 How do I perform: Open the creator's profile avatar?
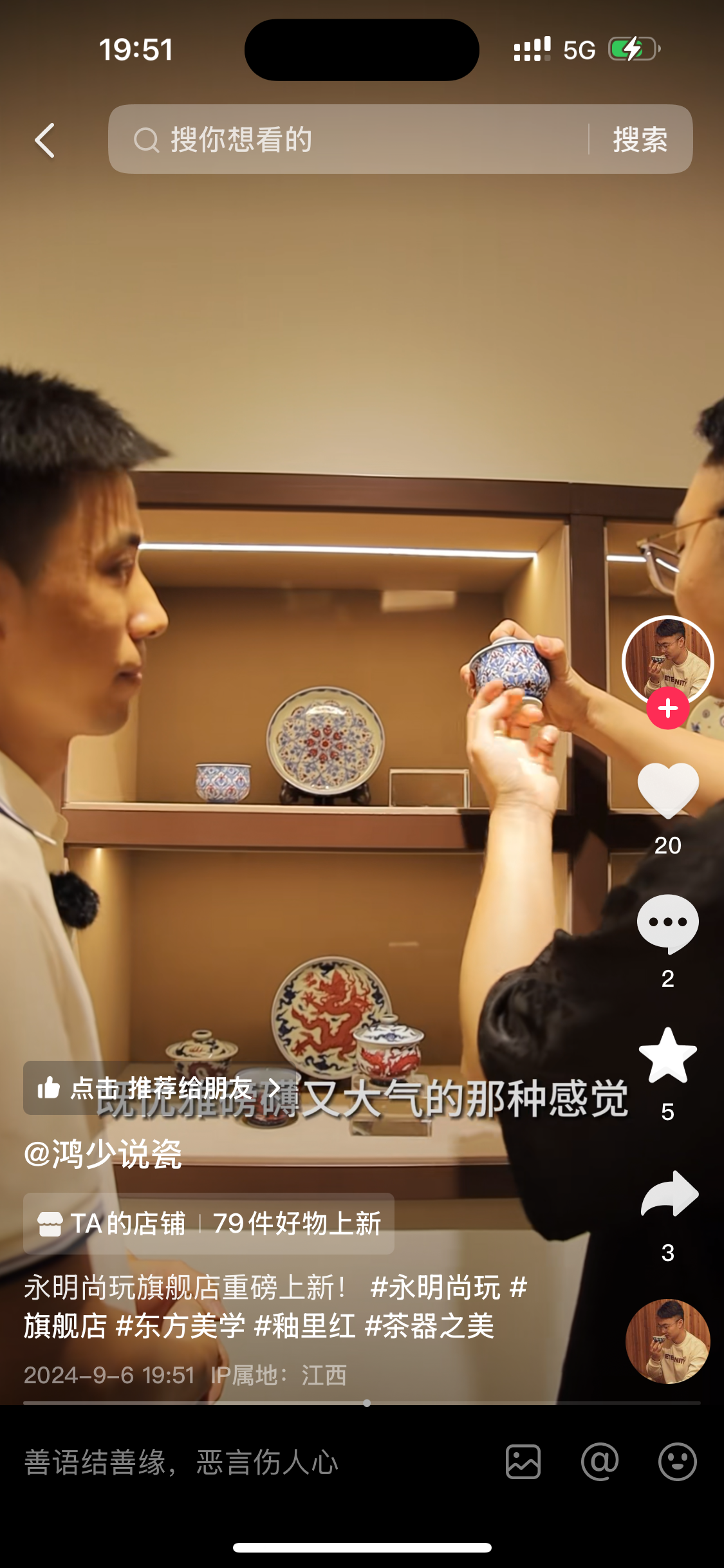[667, 660]
